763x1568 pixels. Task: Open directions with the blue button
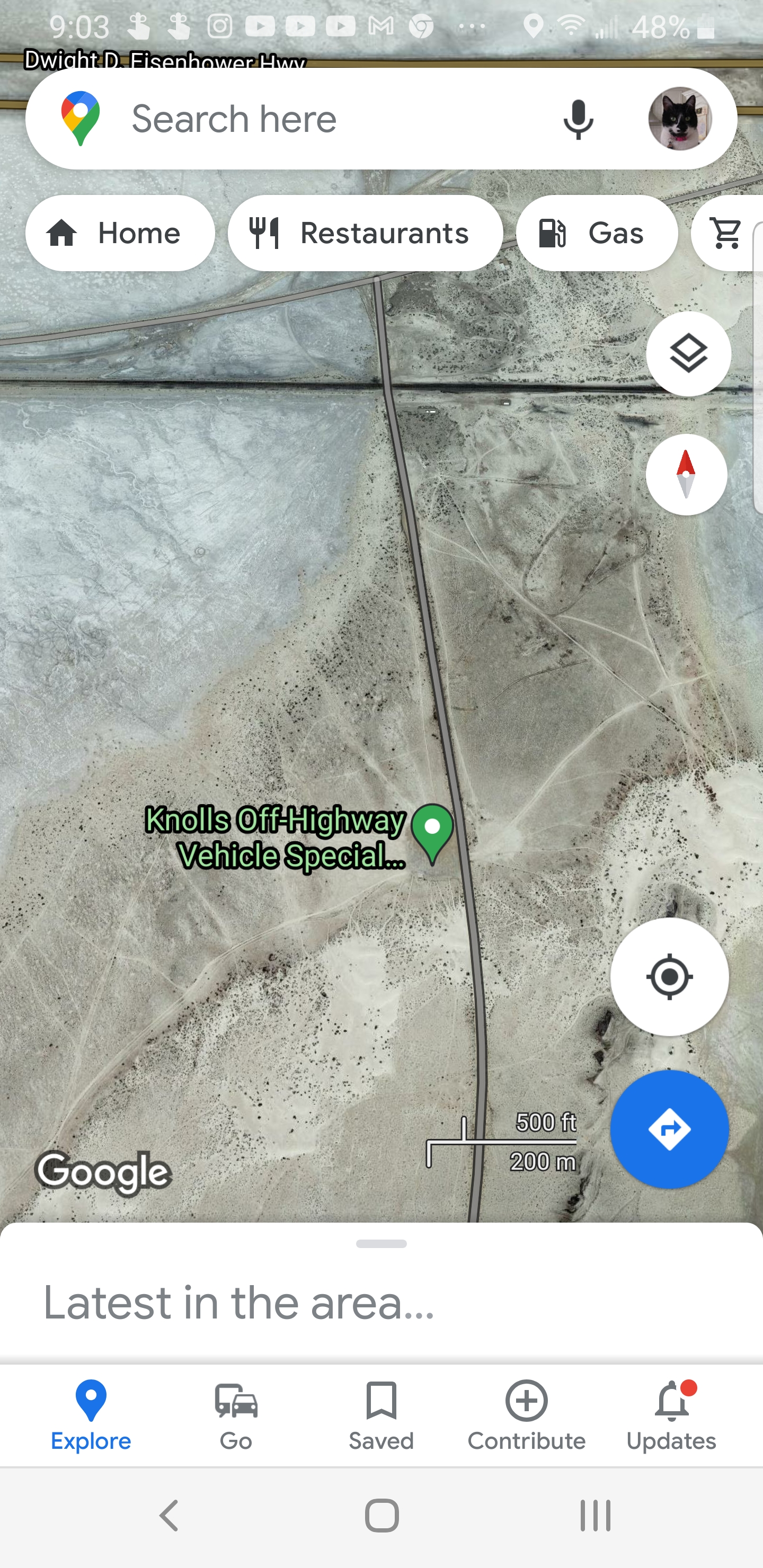pos(669,1130)
